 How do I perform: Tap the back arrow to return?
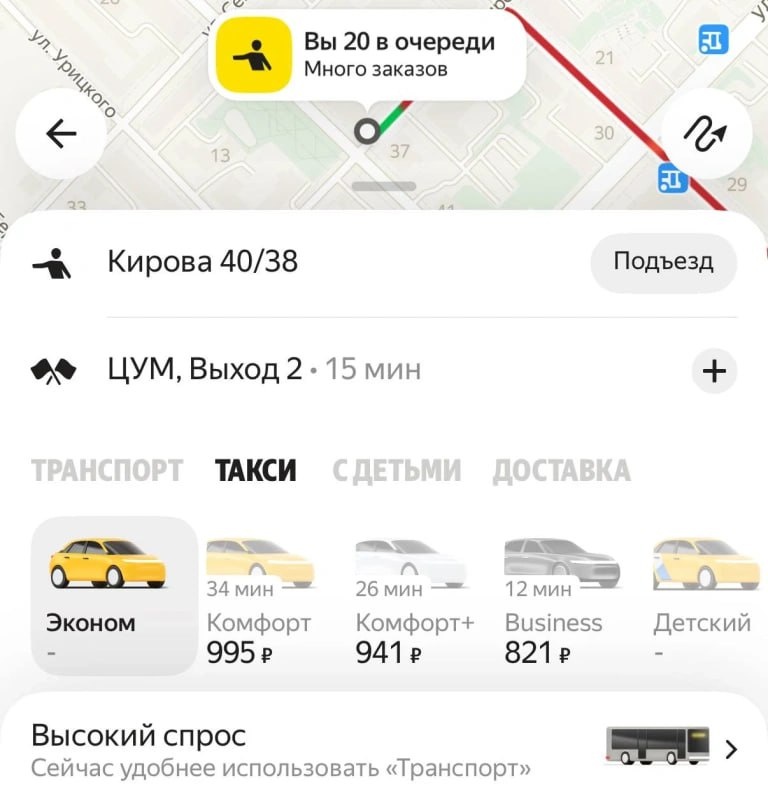(x=61, y=133)
